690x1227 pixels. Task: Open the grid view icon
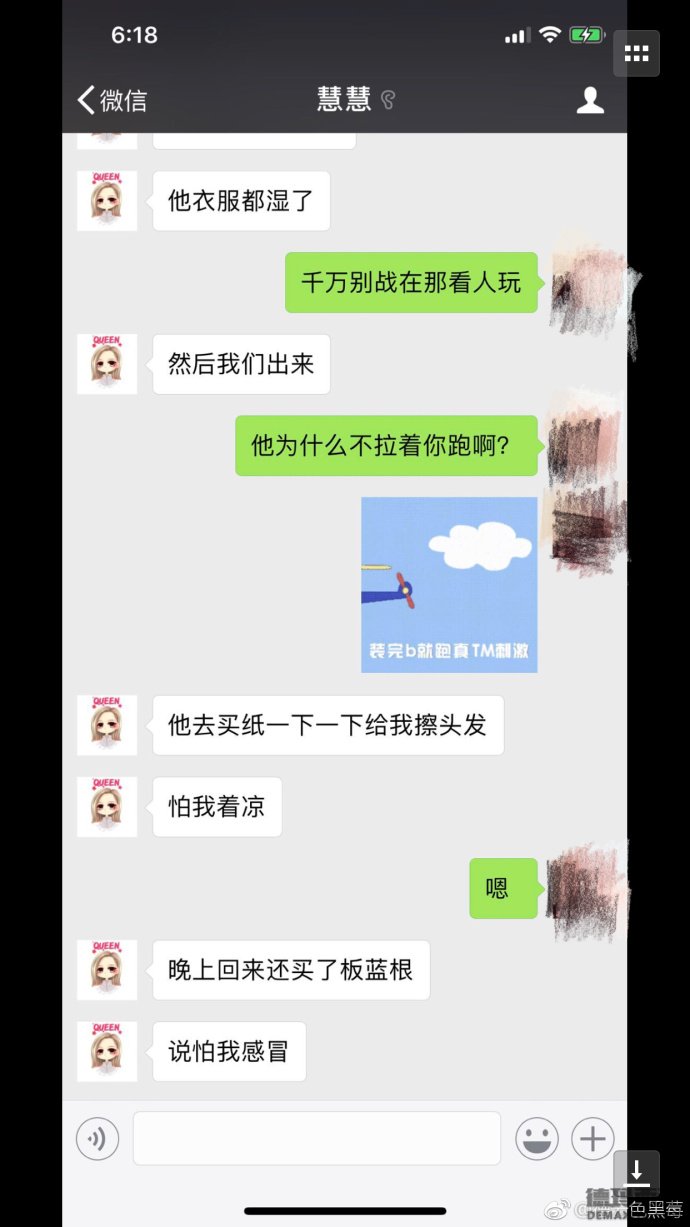(636, 54)
